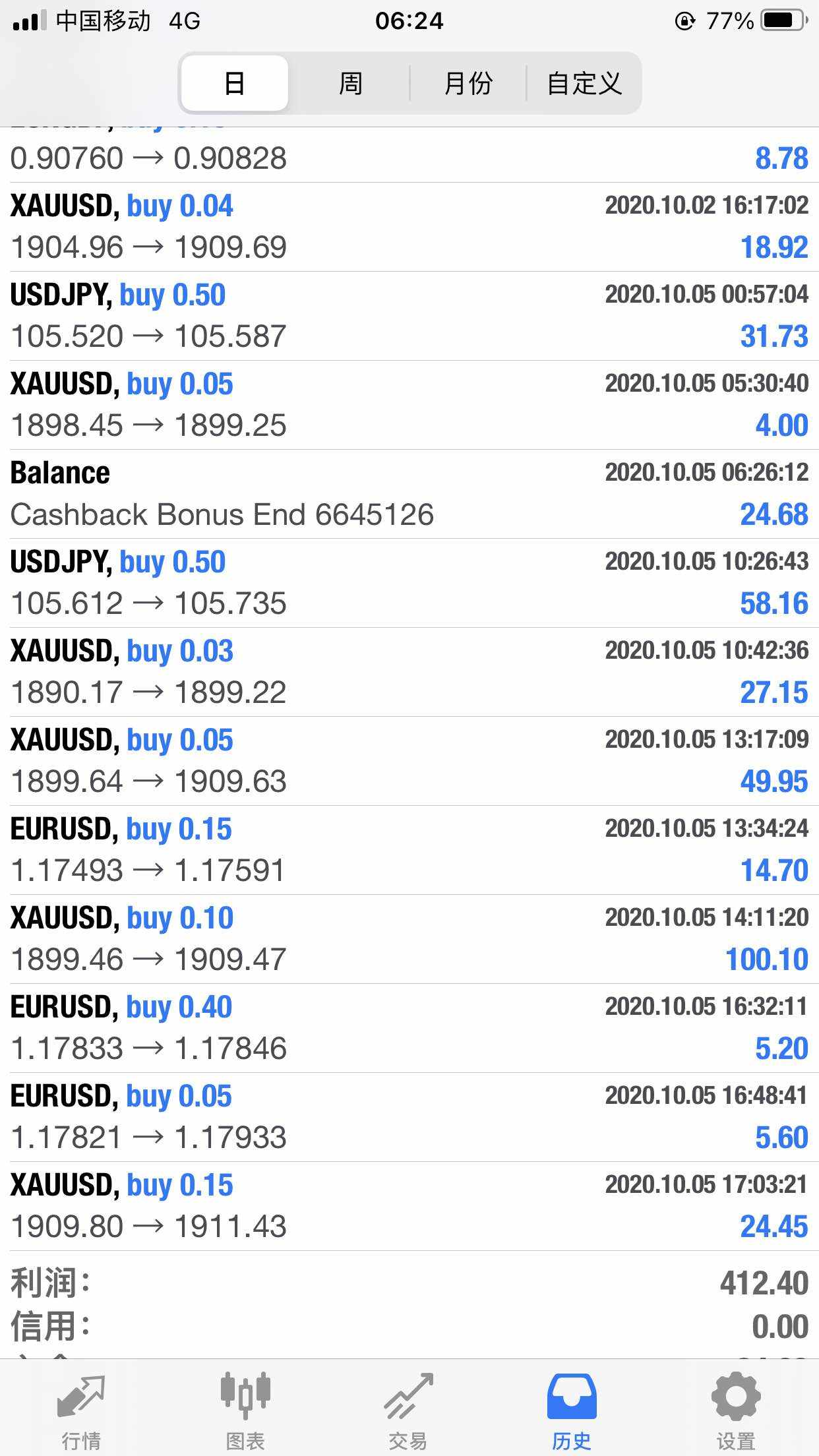This screenshot has height=1456, width=819.
Task: Expand the USDJPY buy 0.50 trade with profit 58.16
Action: click(409, 583)
